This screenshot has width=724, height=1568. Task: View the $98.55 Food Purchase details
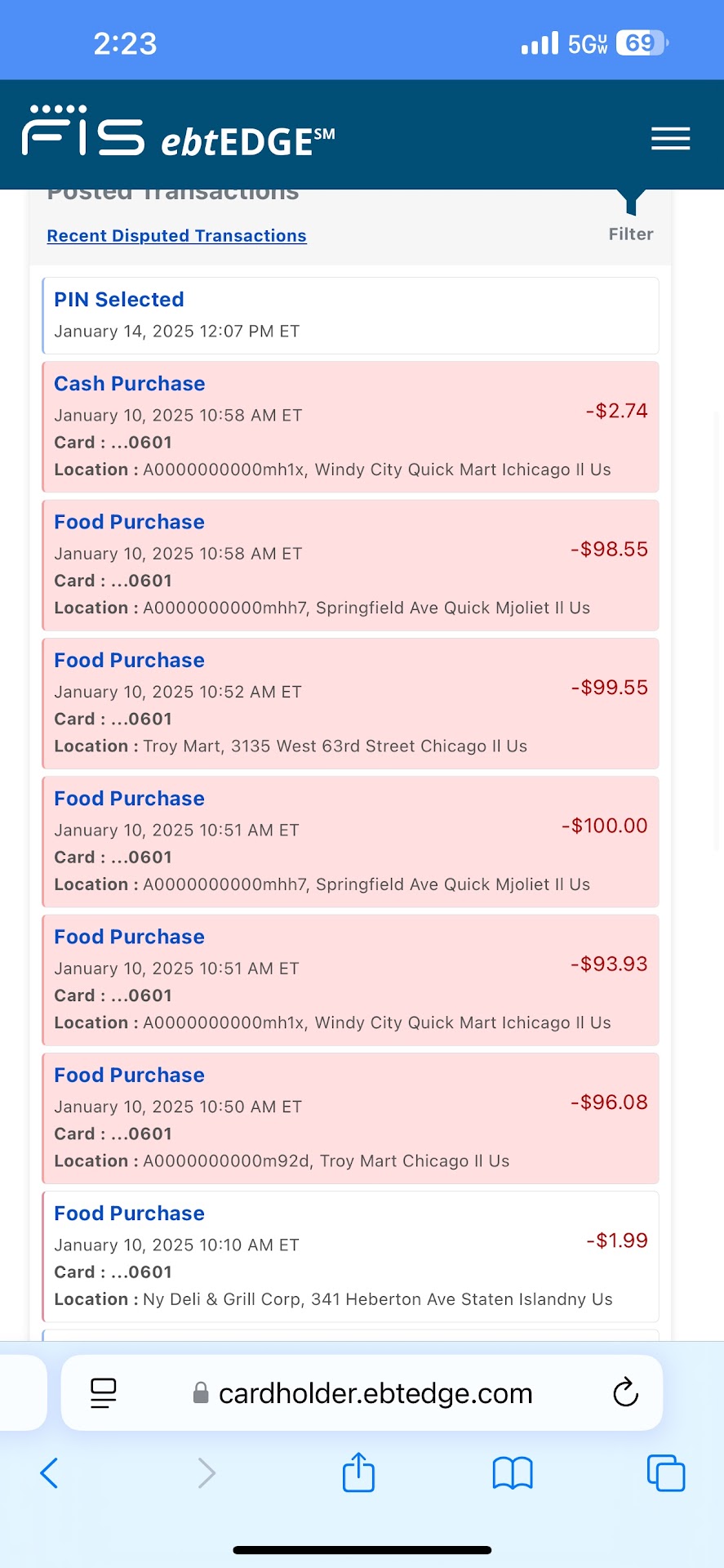[130, 522]
